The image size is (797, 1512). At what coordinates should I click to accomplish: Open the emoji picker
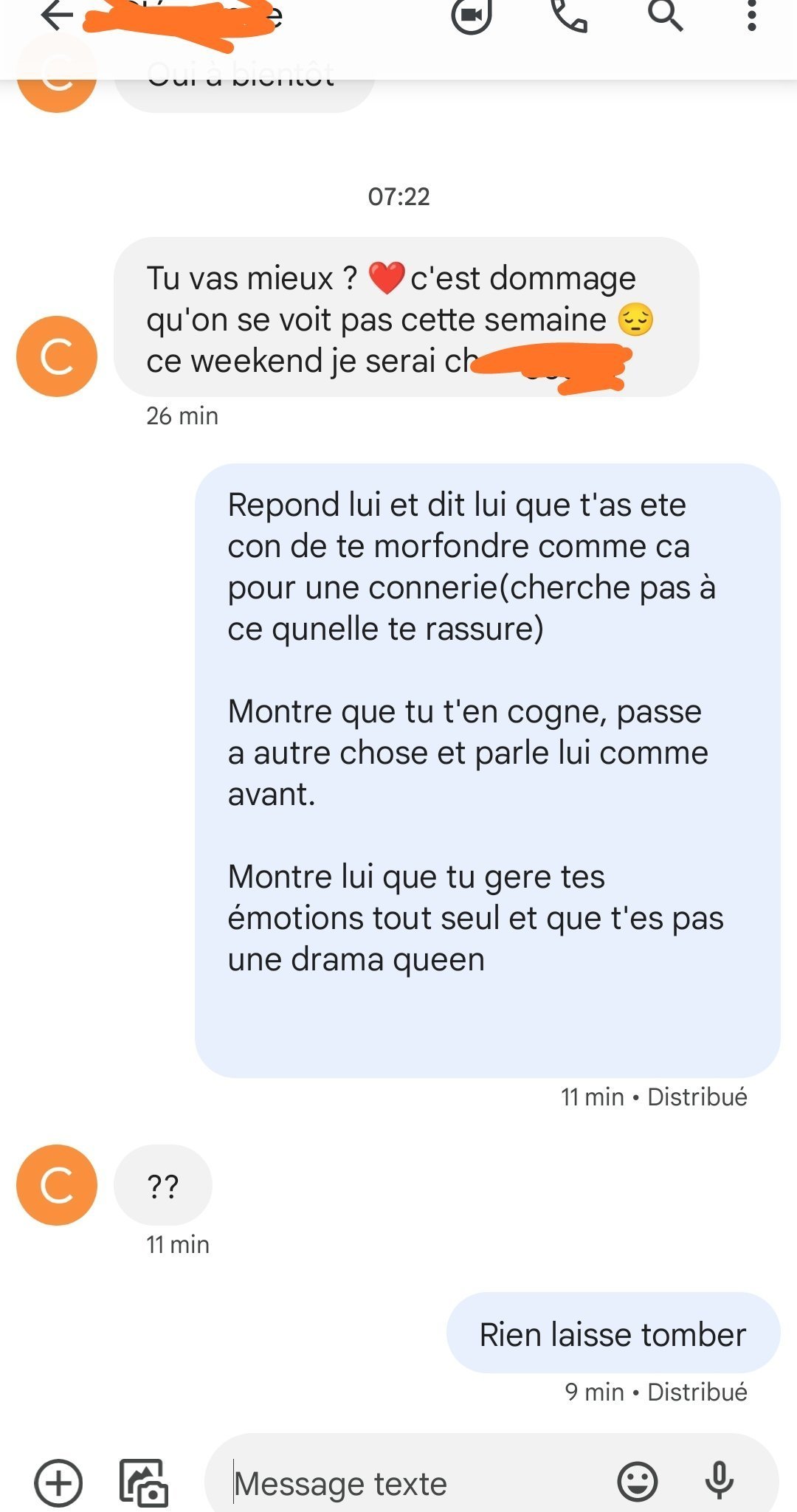637,1481
